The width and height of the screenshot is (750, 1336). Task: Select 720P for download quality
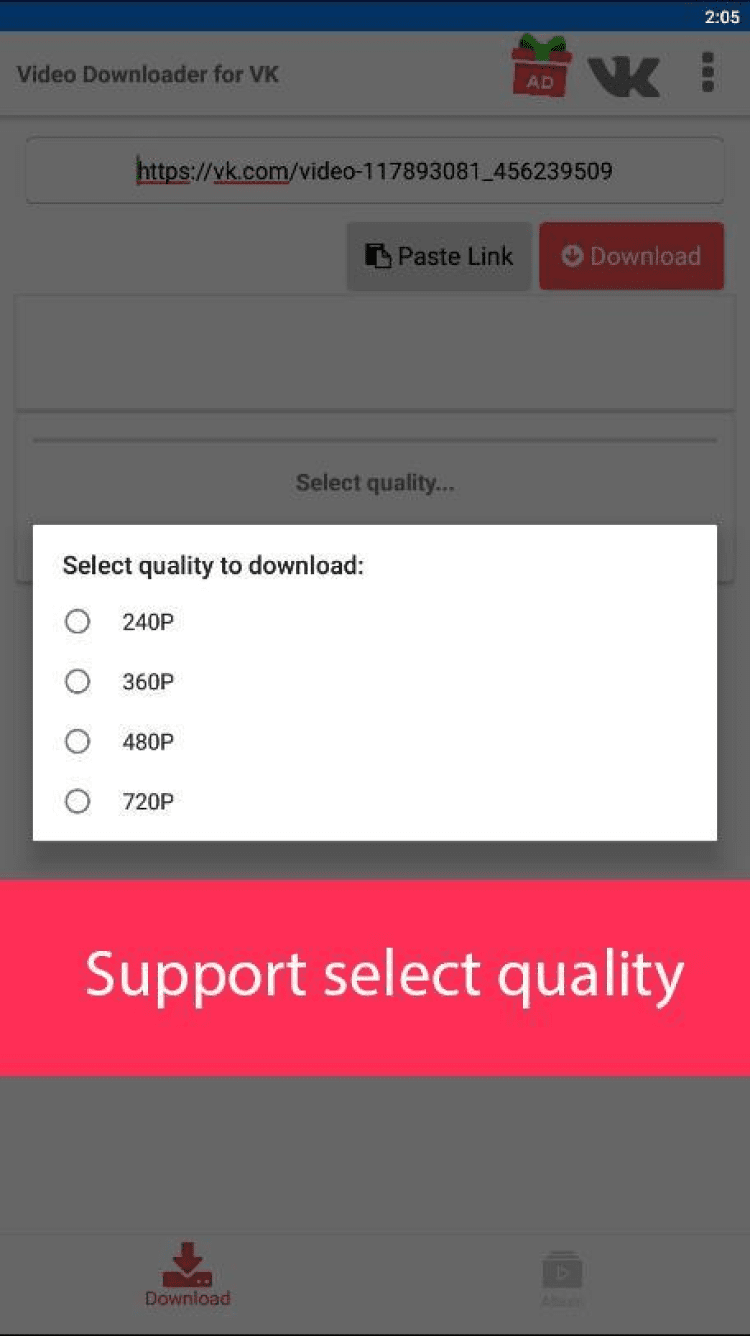point(78,801)
